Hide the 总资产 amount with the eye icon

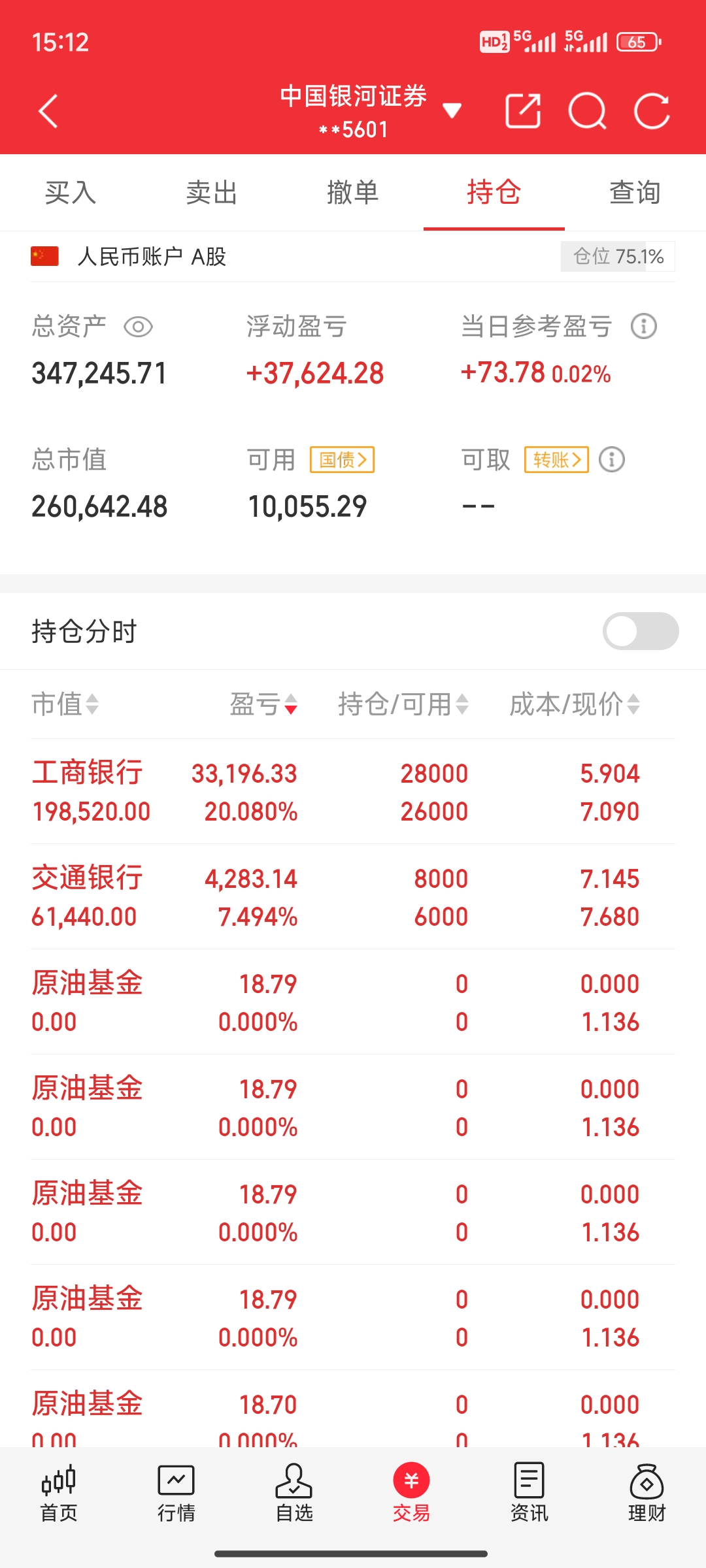pyautogui.click(x=138, y=327)
